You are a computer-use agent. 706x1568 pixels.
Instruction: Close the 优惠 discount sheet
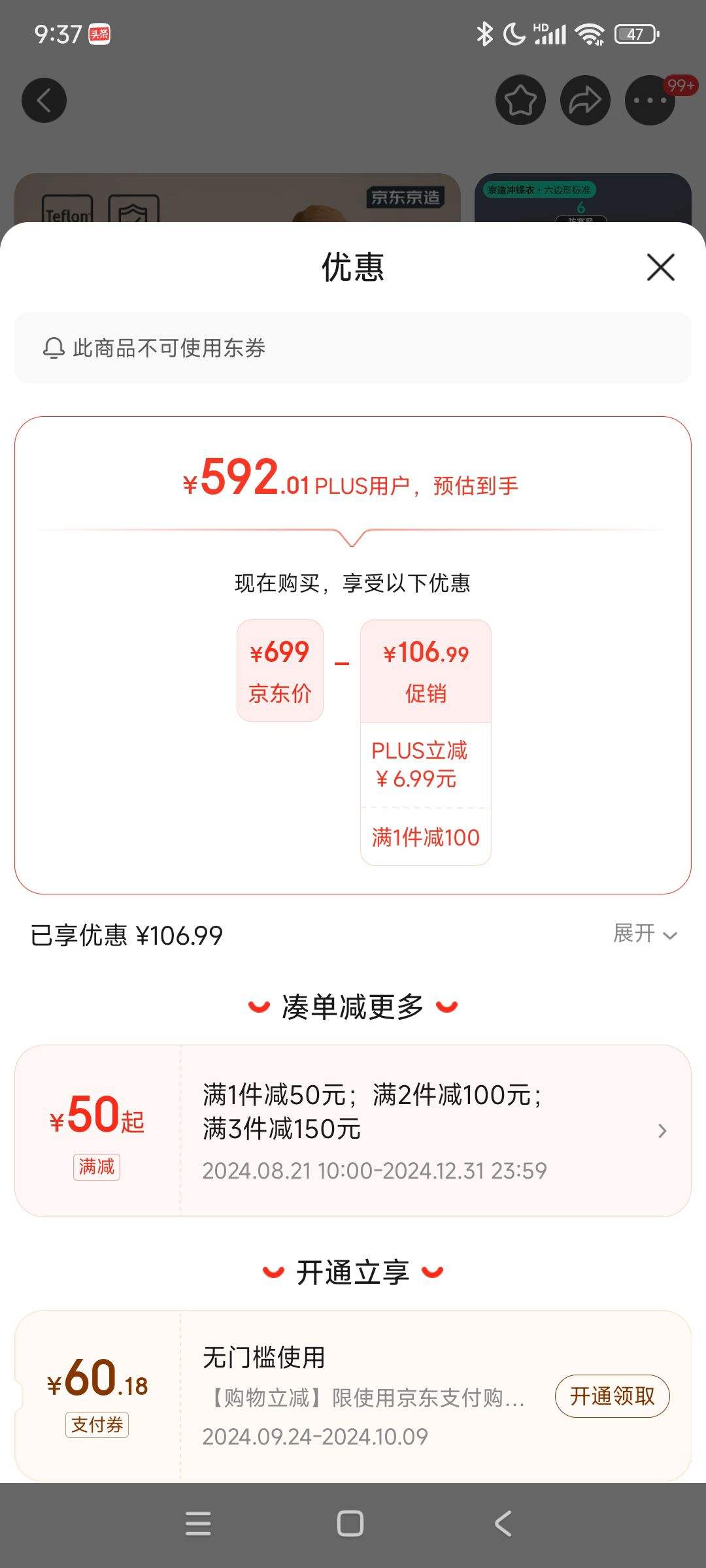click(x=660, y=267)
